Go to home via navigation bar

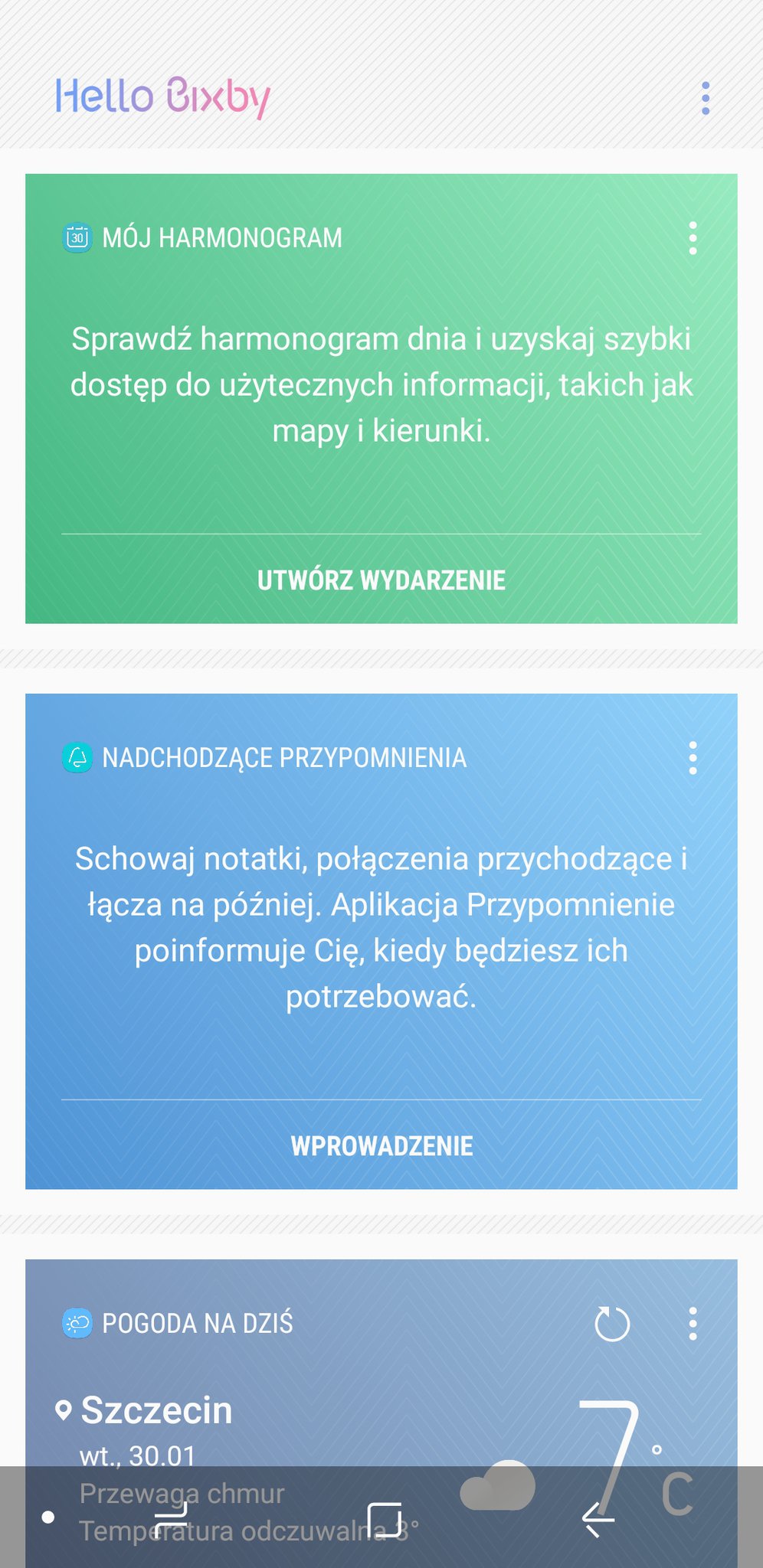pyautogui.click(x=385, y=1518)
